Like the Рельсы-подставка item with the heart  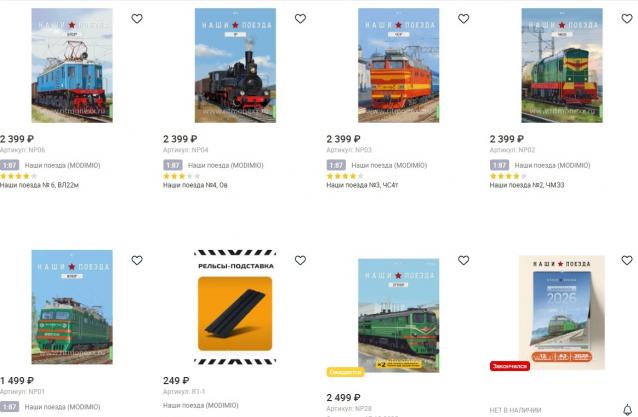click(x=300, y=260)
